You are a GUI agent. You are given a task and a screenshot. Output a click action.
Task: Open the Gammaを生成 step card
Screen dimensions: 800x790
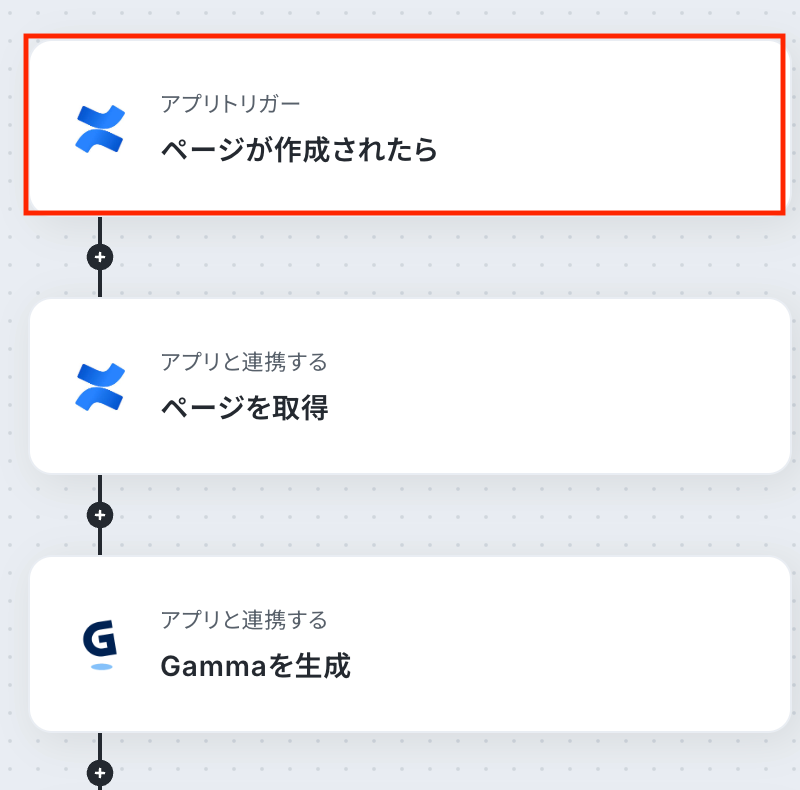(x=409, y=643)
